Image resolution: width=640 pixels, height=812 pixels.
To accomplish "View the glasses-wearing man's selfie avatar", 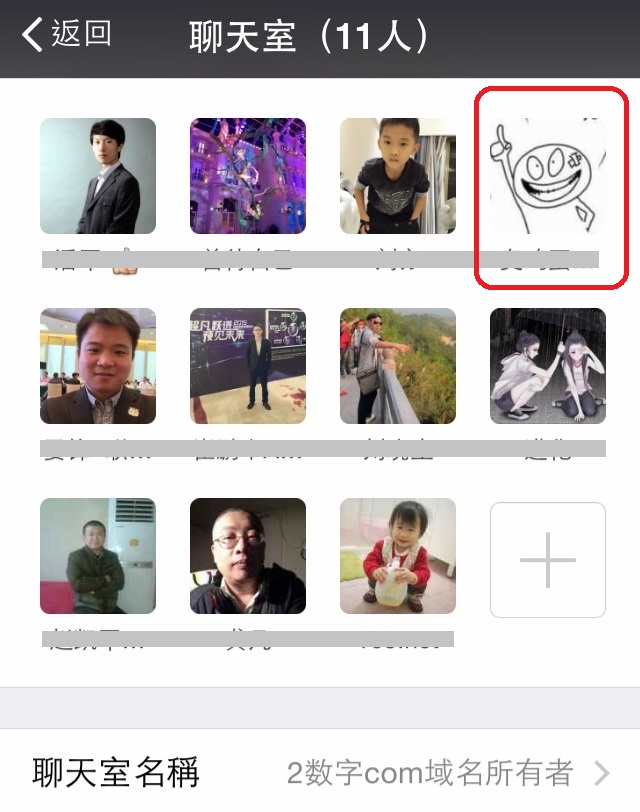I will tap(248, 556).
